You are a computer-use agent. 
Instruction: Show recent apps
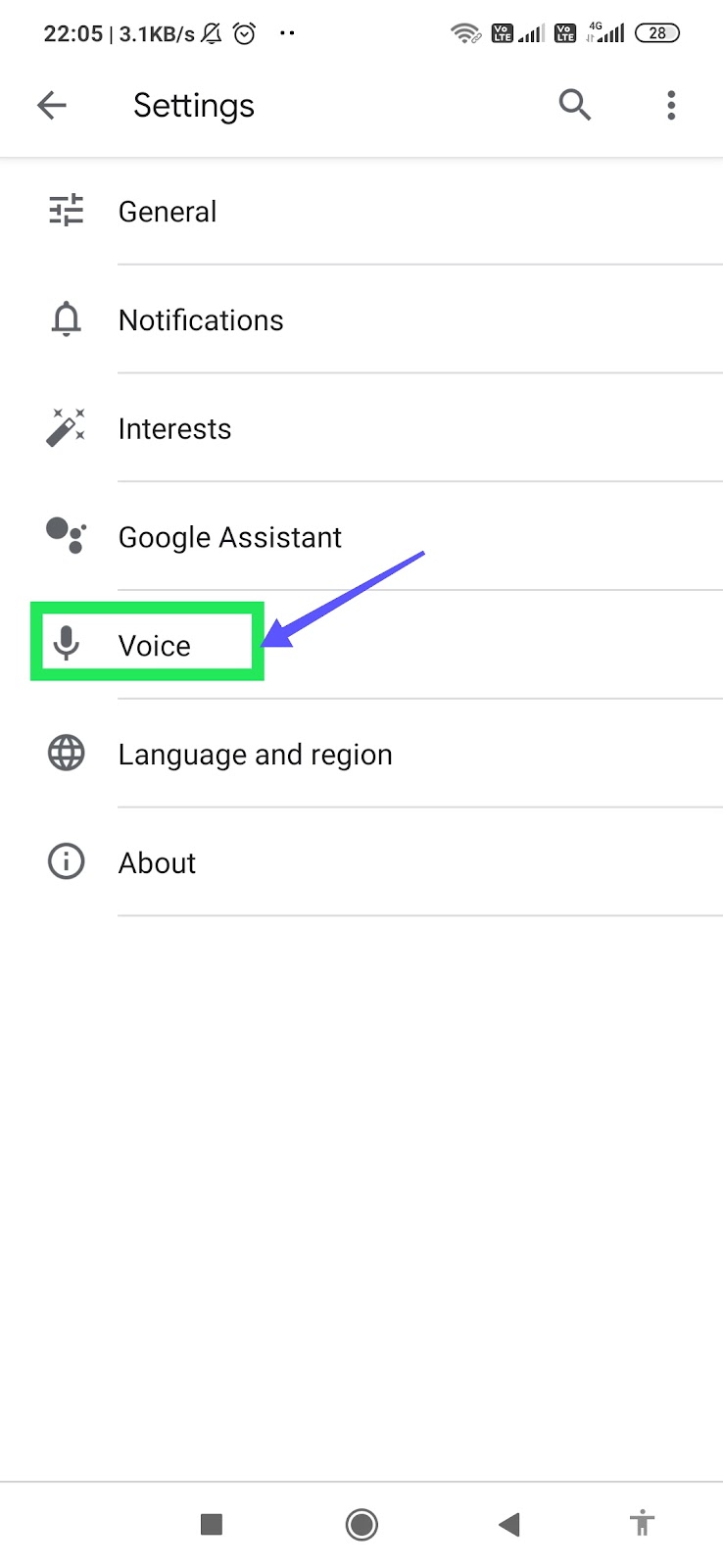212,1524
